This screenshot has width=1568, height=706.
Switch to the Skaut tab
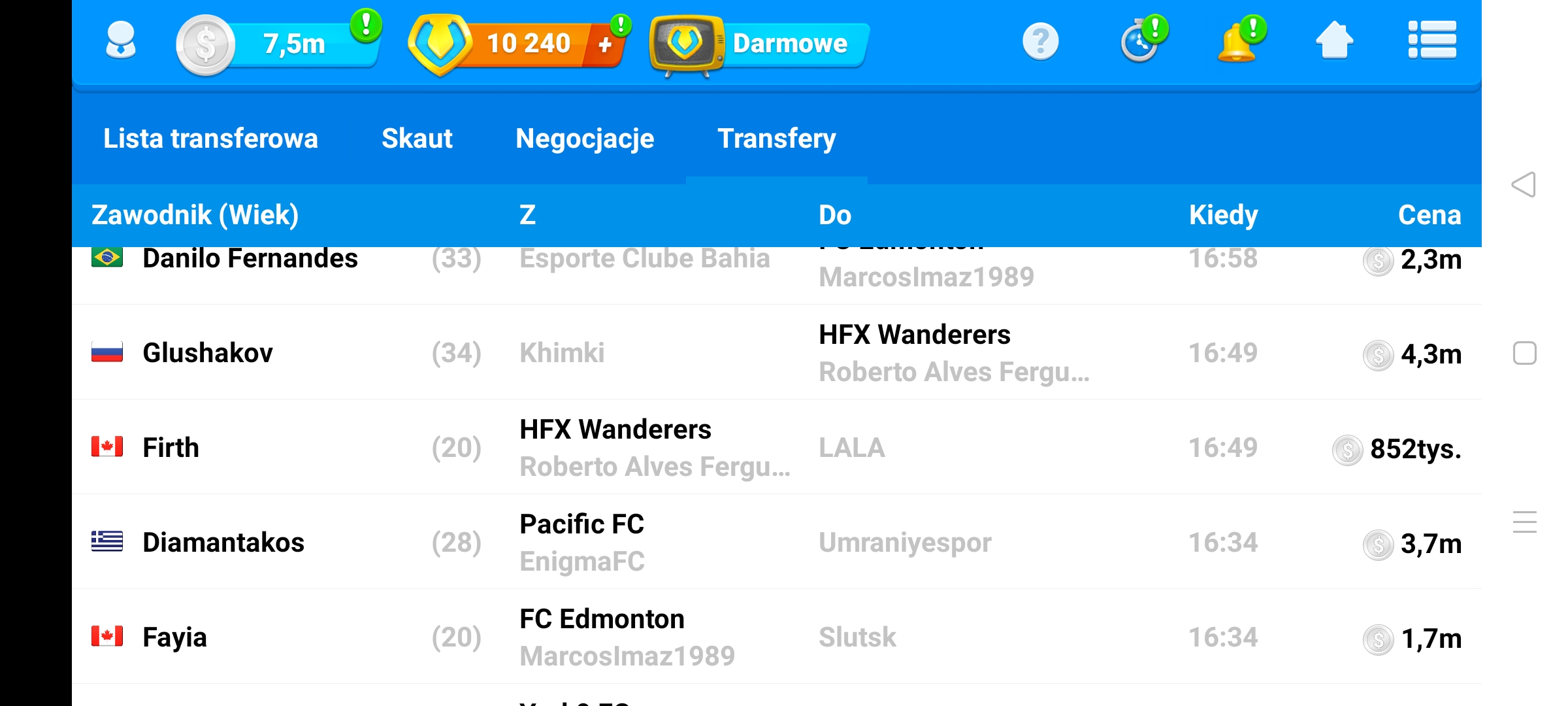tap(417, 139)
